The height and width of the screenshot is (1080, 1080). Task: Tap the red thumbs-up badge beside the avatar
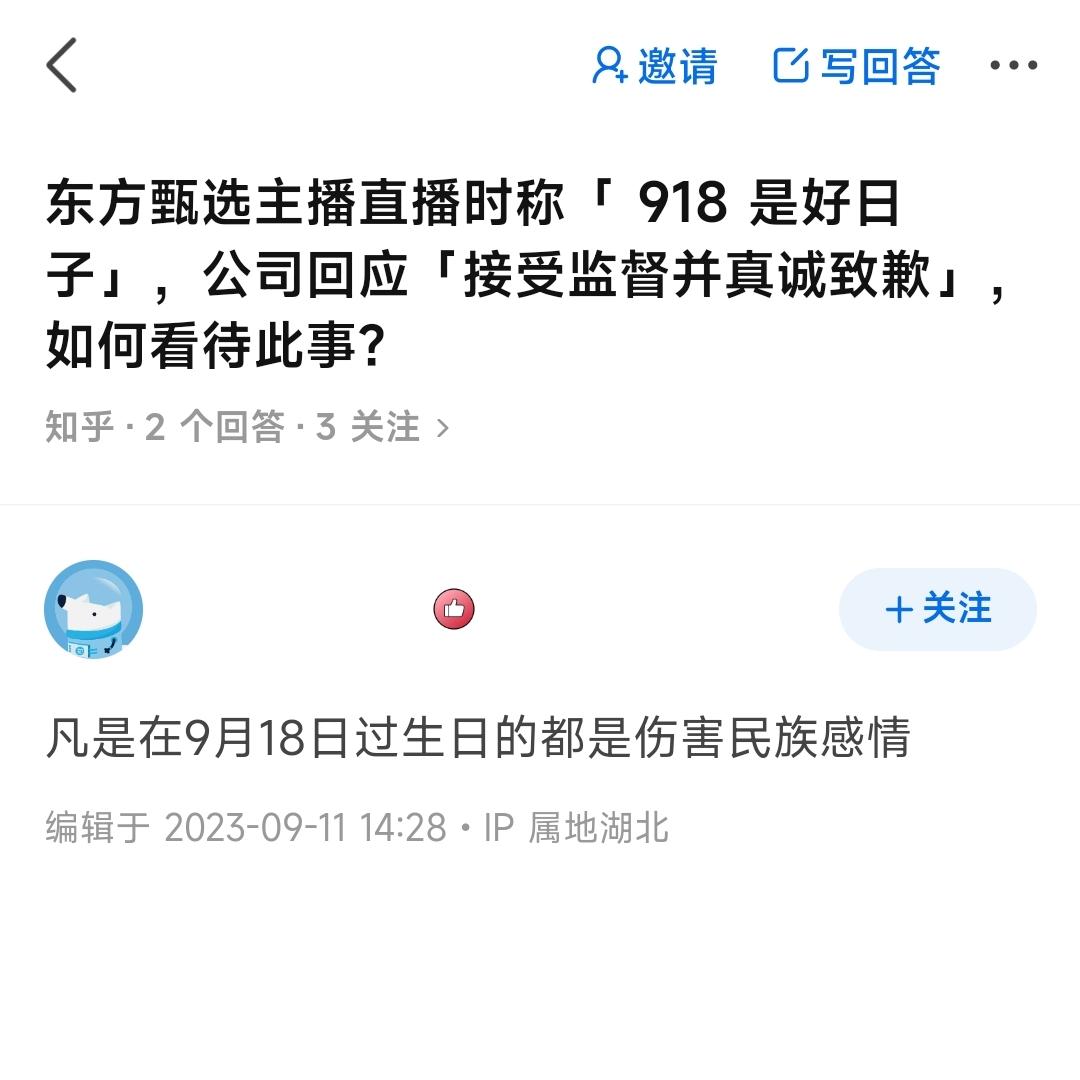pos(454,609)
